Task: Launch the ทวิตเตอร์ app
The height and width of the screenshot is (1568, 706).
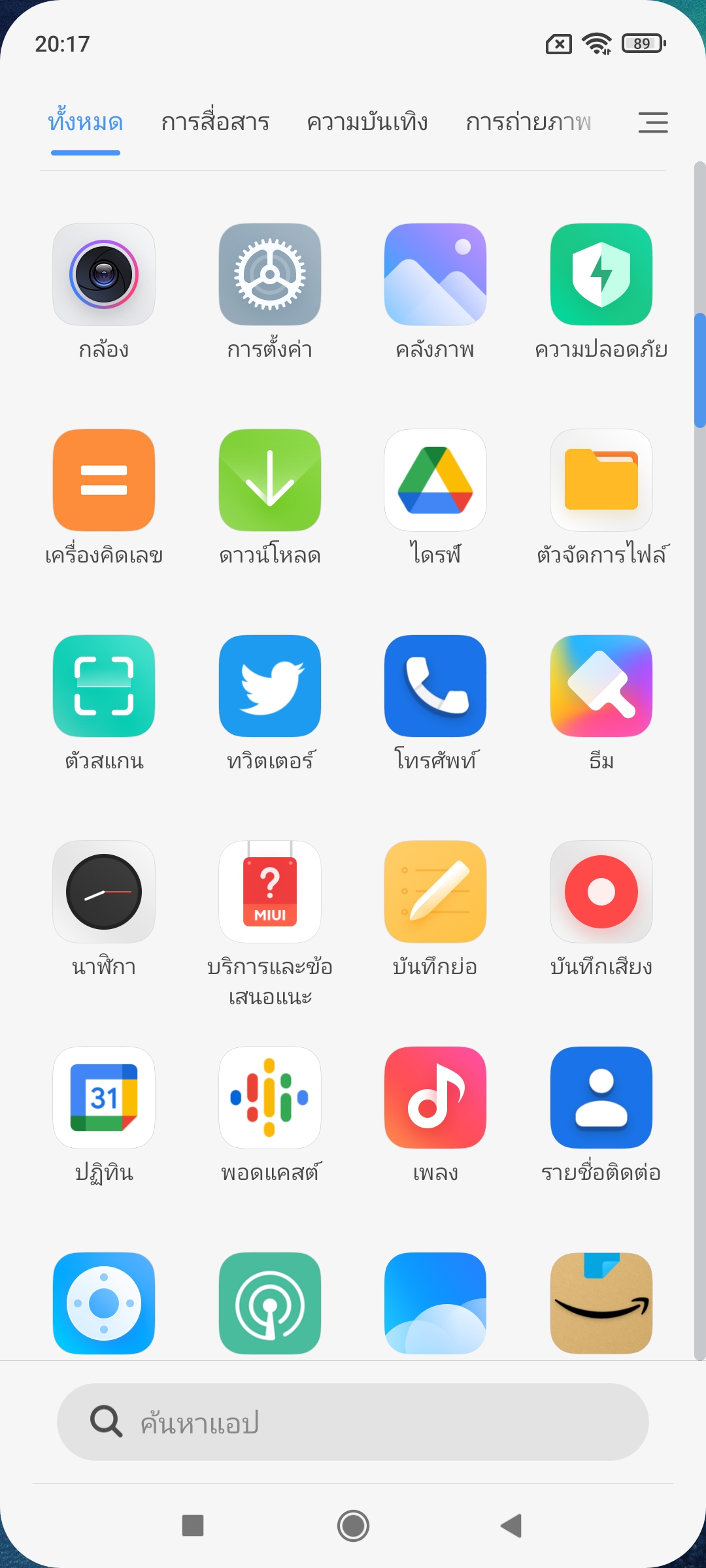Action: coord(270,687)
